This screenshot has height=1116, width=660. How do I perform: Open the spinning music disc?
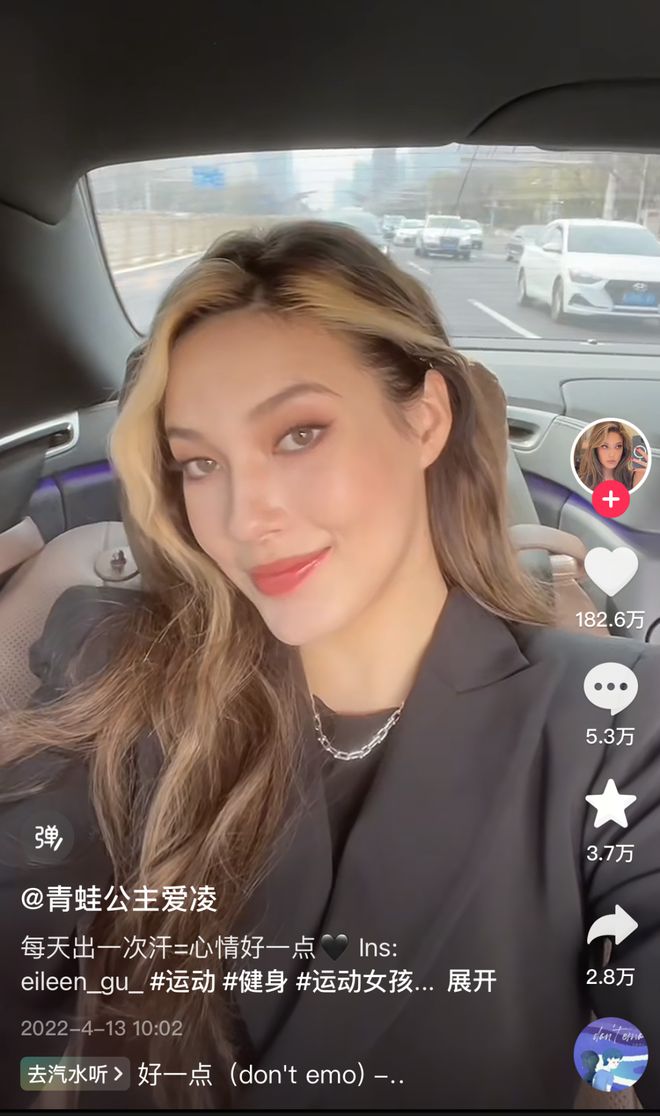[x=611, y=1054]
